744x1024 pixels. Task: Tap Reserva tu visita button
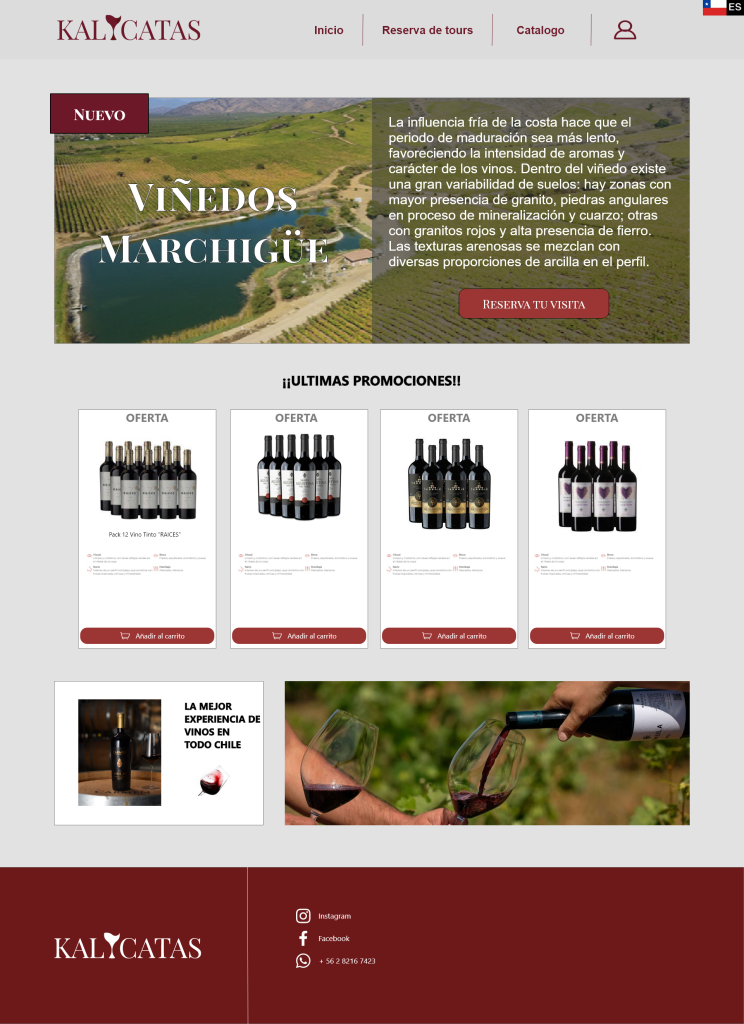coord(533,304)
